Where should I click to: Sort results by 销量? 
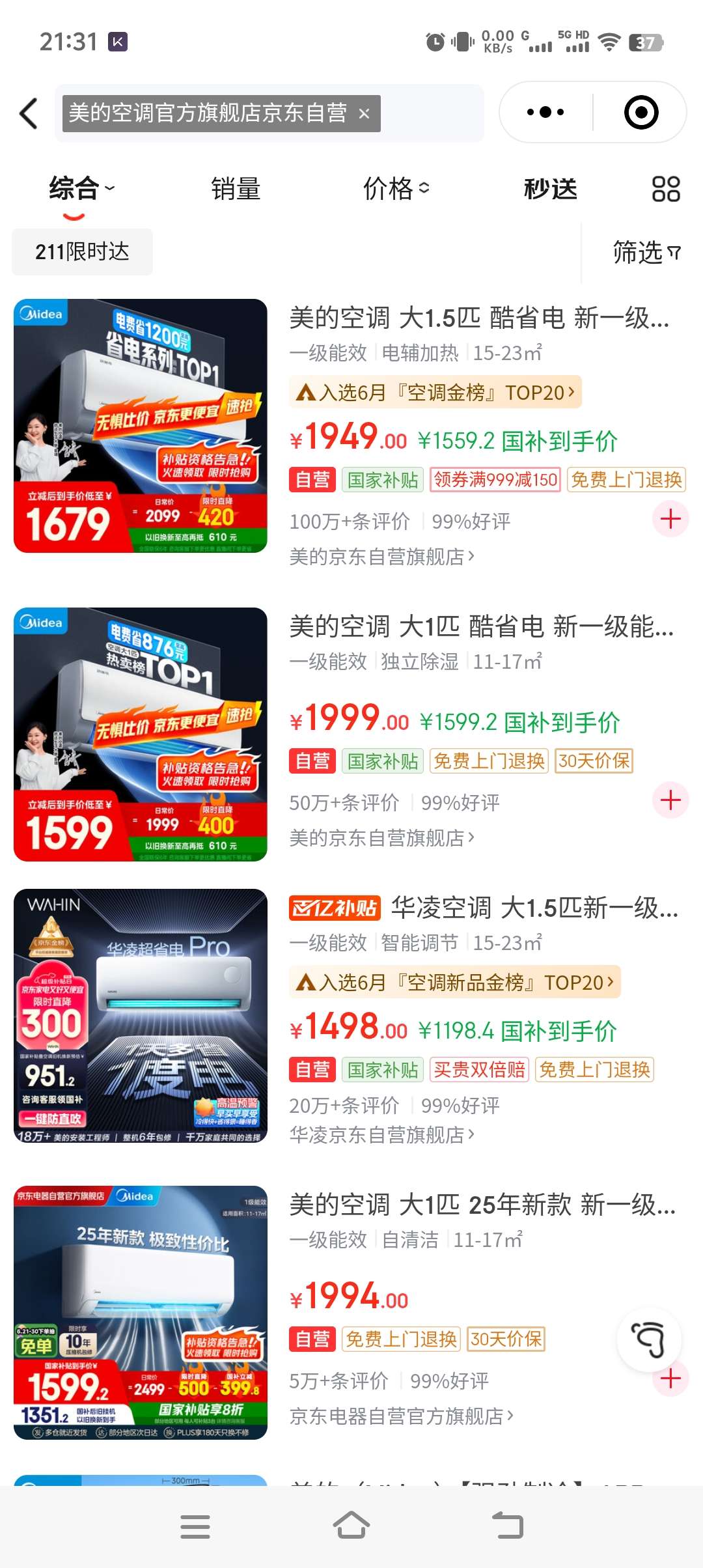pos(236,189)
